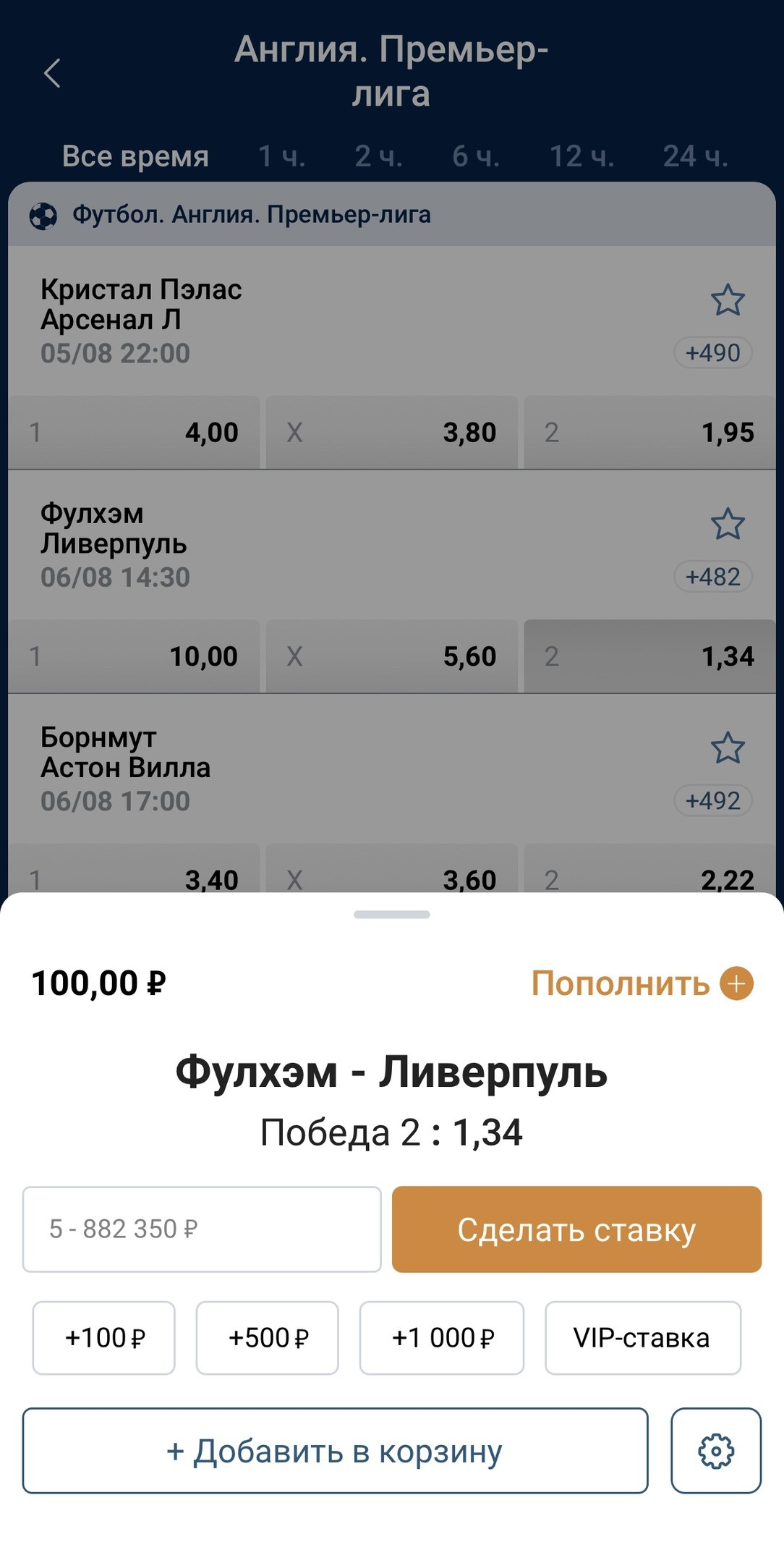Show +492 more bets for Борнмут match
The height and width of the screenshot is (1563, 784).
712,800
